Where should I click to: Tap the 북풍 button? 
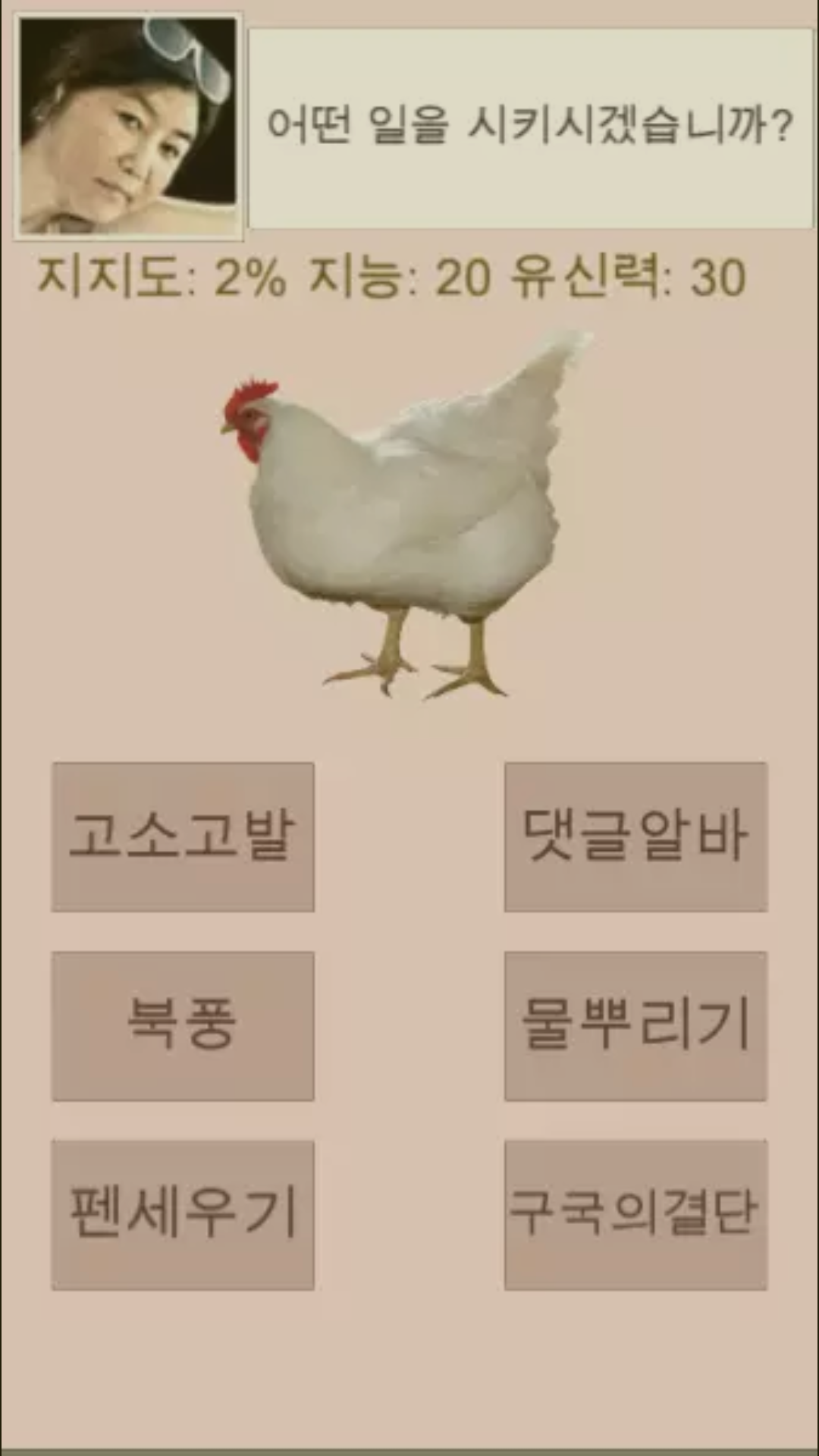point(183,1025)
